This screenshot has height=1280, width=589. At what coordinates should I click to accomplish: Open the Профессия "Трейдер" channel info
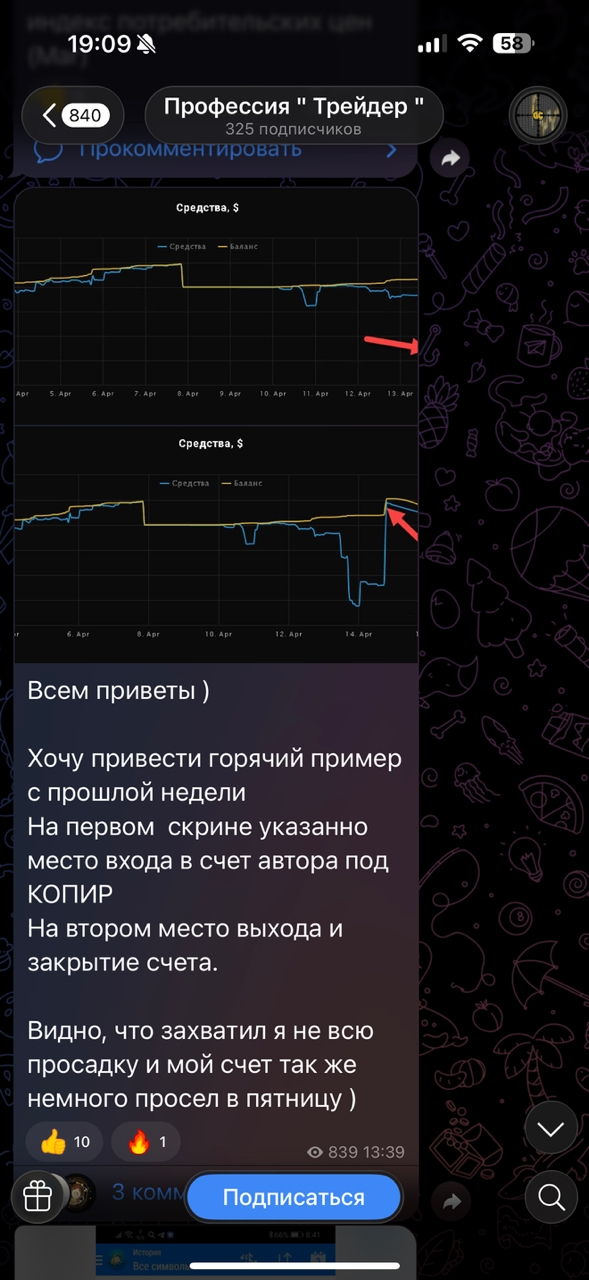pyautogui.click(x=294, y=116)
